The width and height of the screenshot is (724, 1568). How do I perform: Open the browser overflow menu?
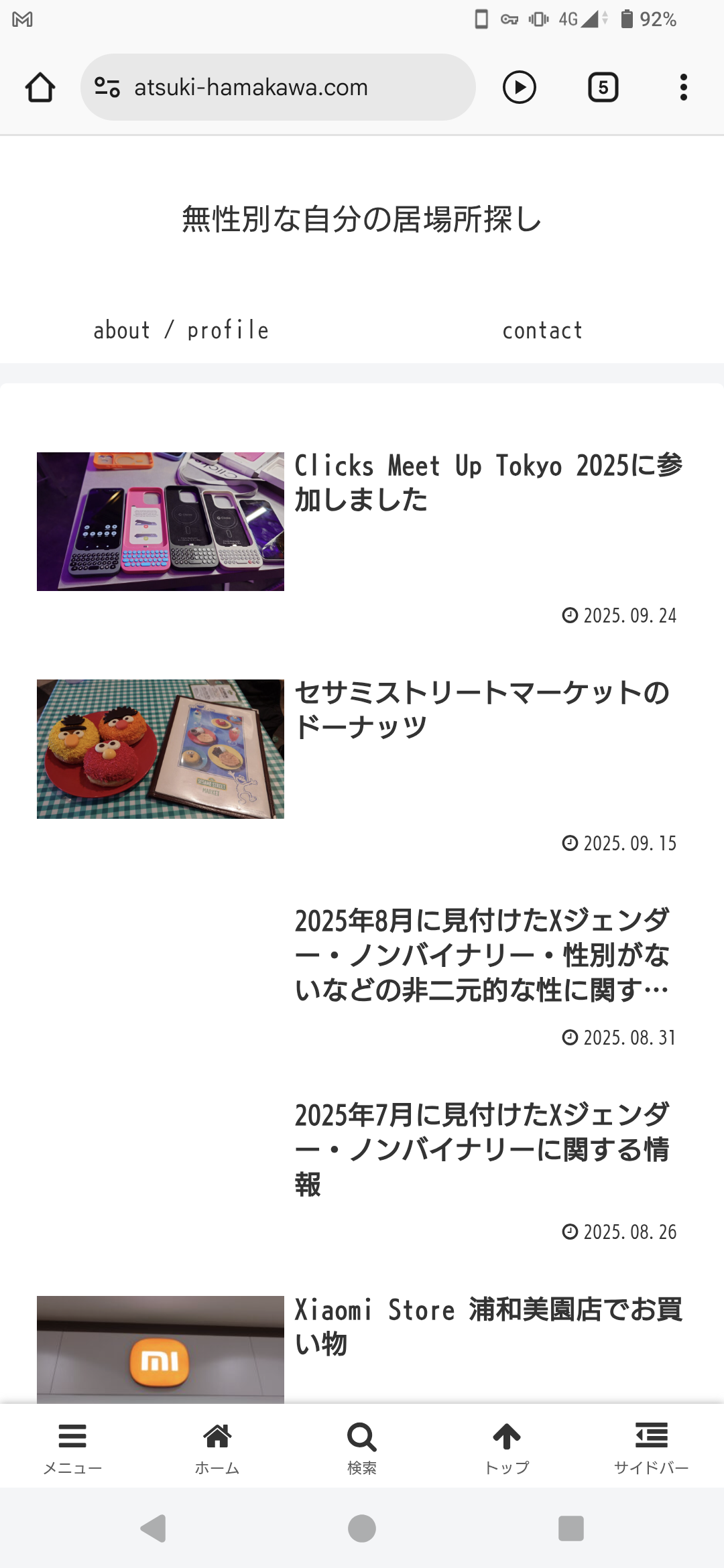tap(683, 87)
